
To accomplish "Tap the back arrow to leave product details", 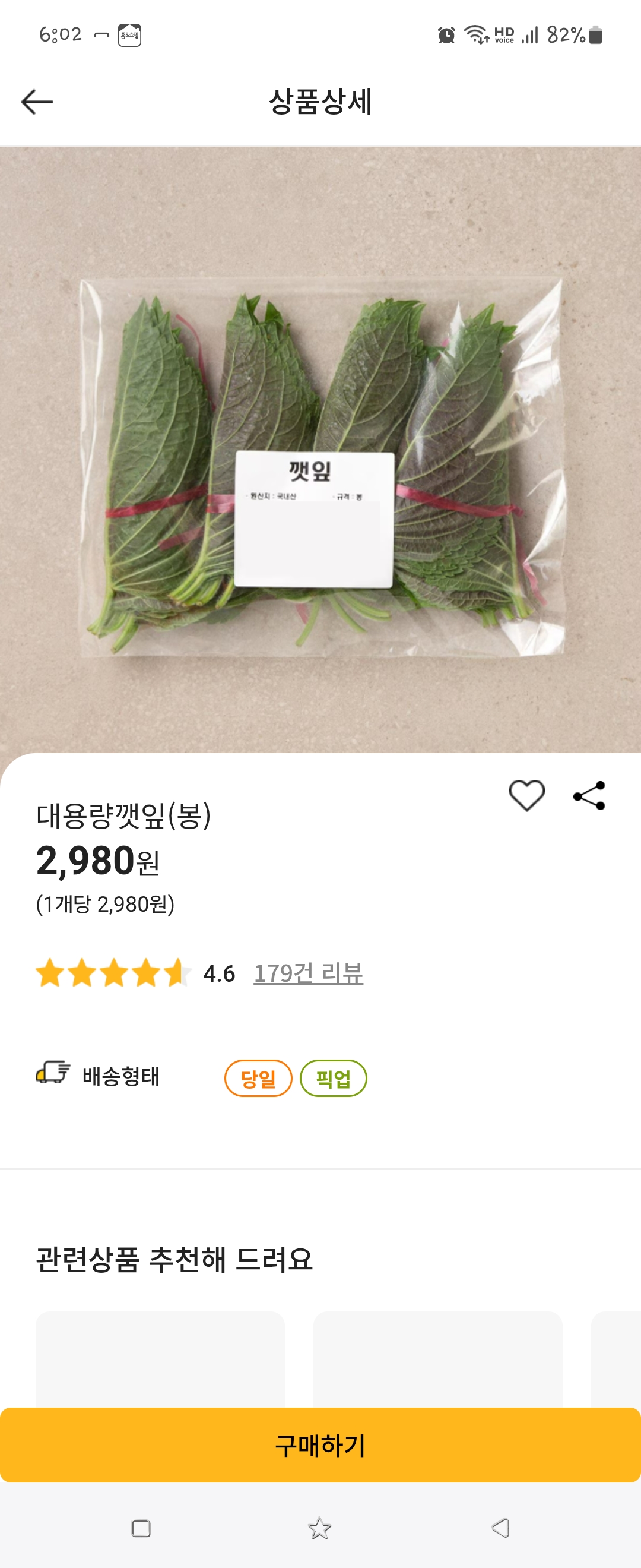I will pos(36,102).
